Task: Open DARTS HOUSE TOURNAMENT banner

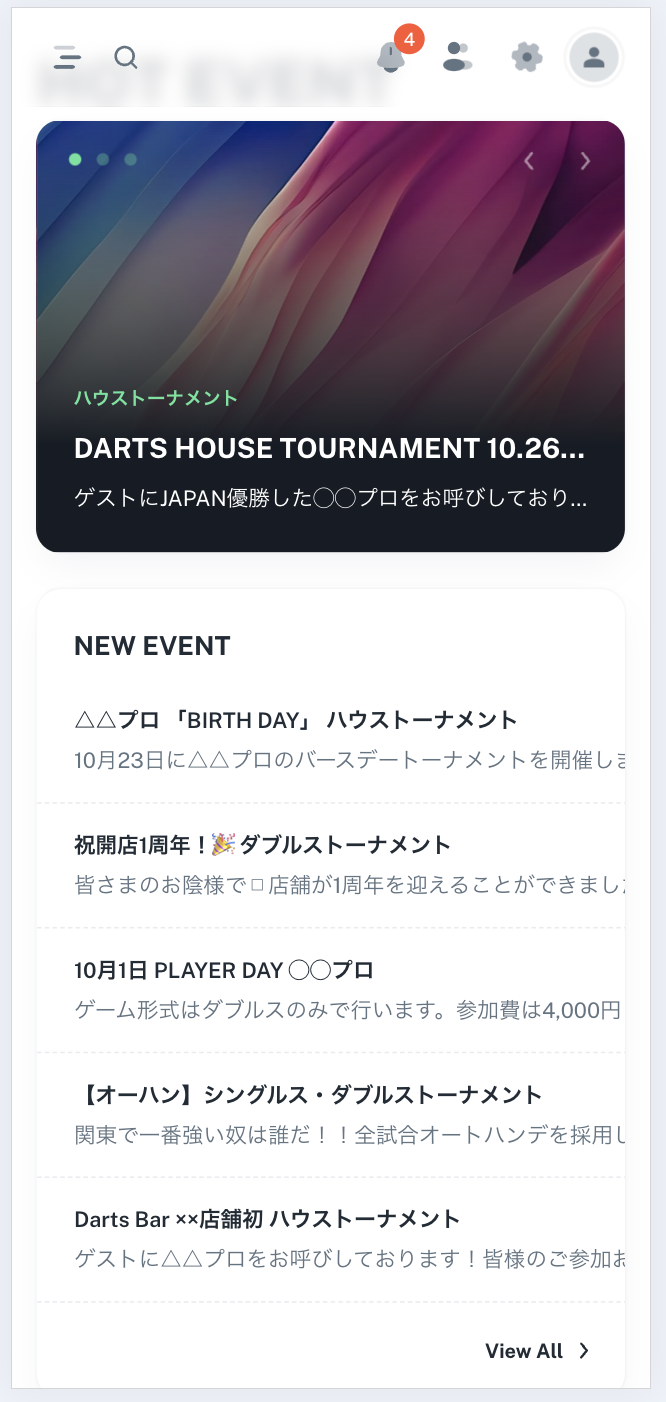Action: coord(330,448)
